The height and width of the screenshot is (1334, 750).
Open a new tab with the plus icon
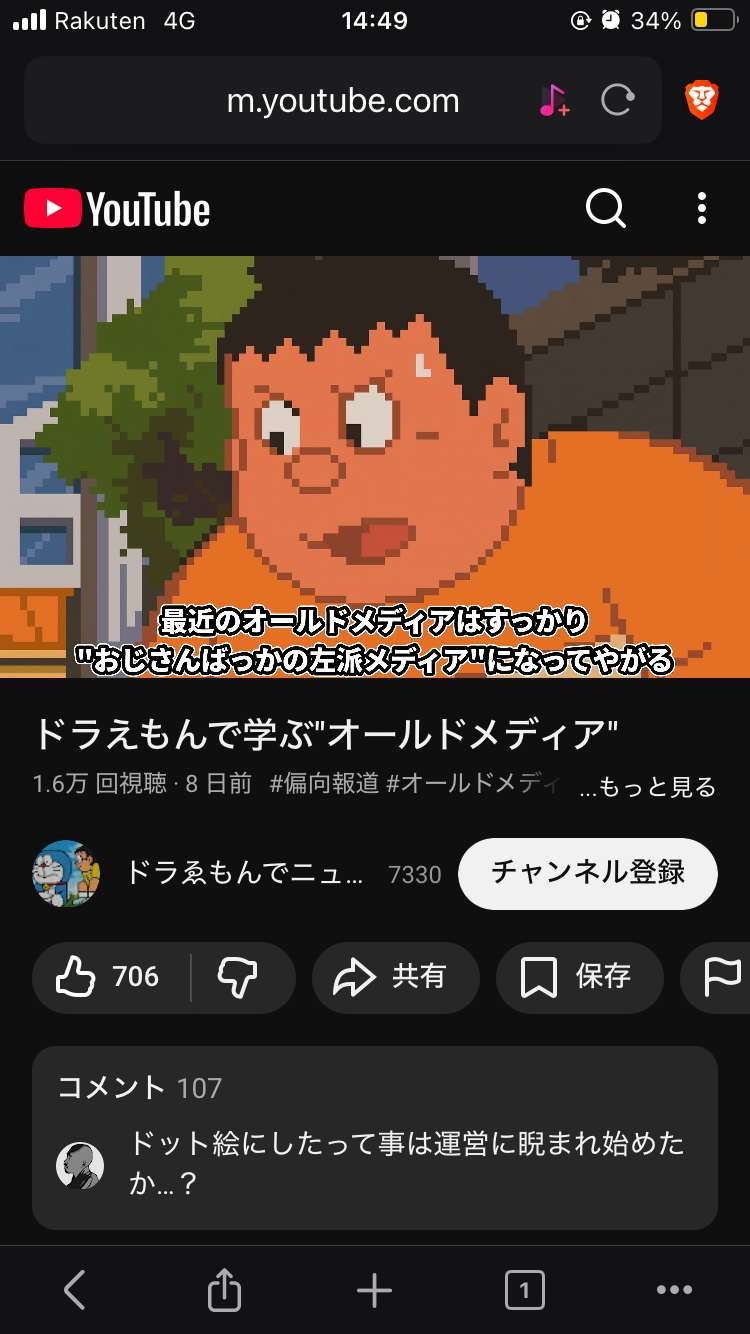pos(374,1289)
